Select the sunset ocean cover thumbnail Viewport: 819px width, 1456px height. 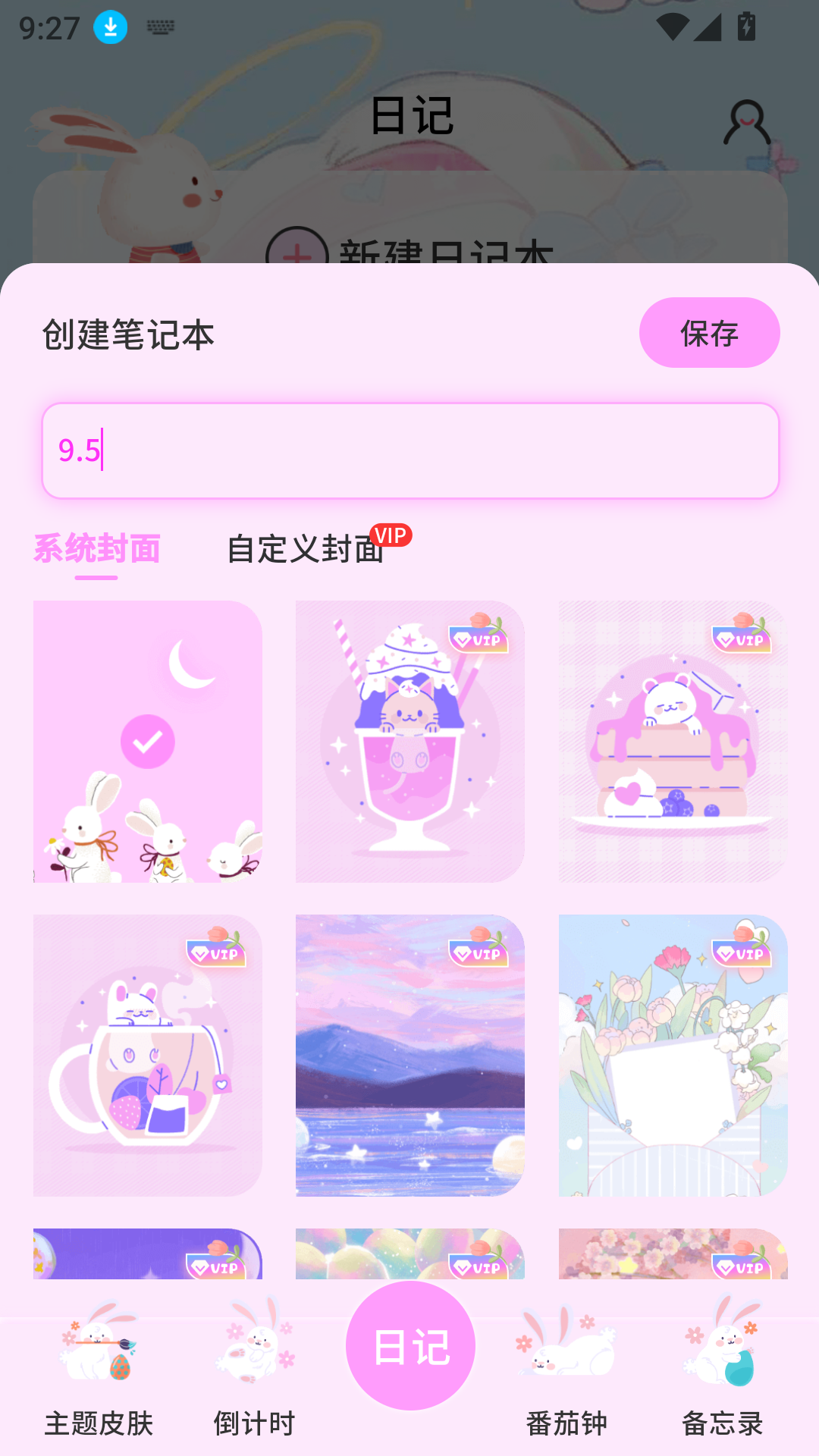409,1059
